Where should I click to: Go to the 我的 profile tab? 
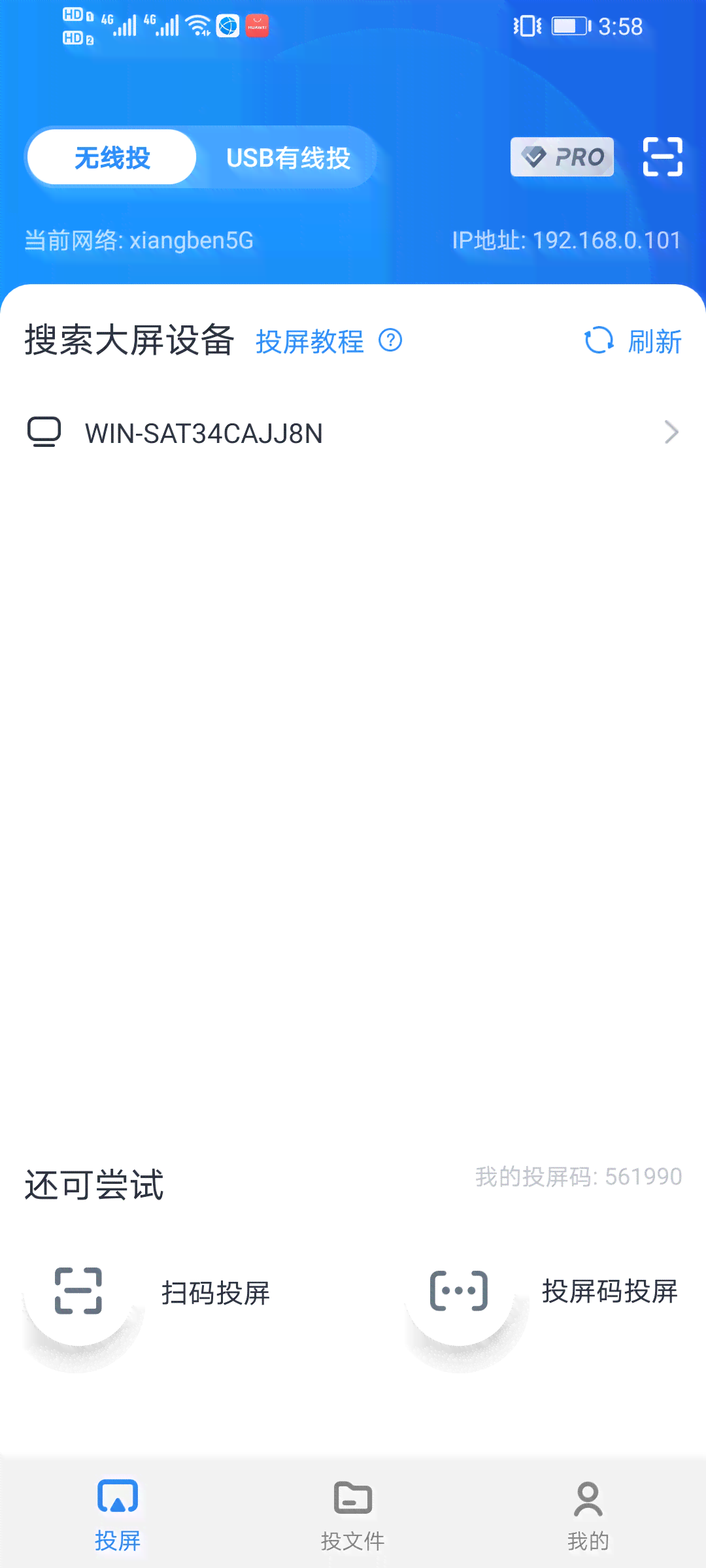pyautogui.click(x=588, y=1516)
